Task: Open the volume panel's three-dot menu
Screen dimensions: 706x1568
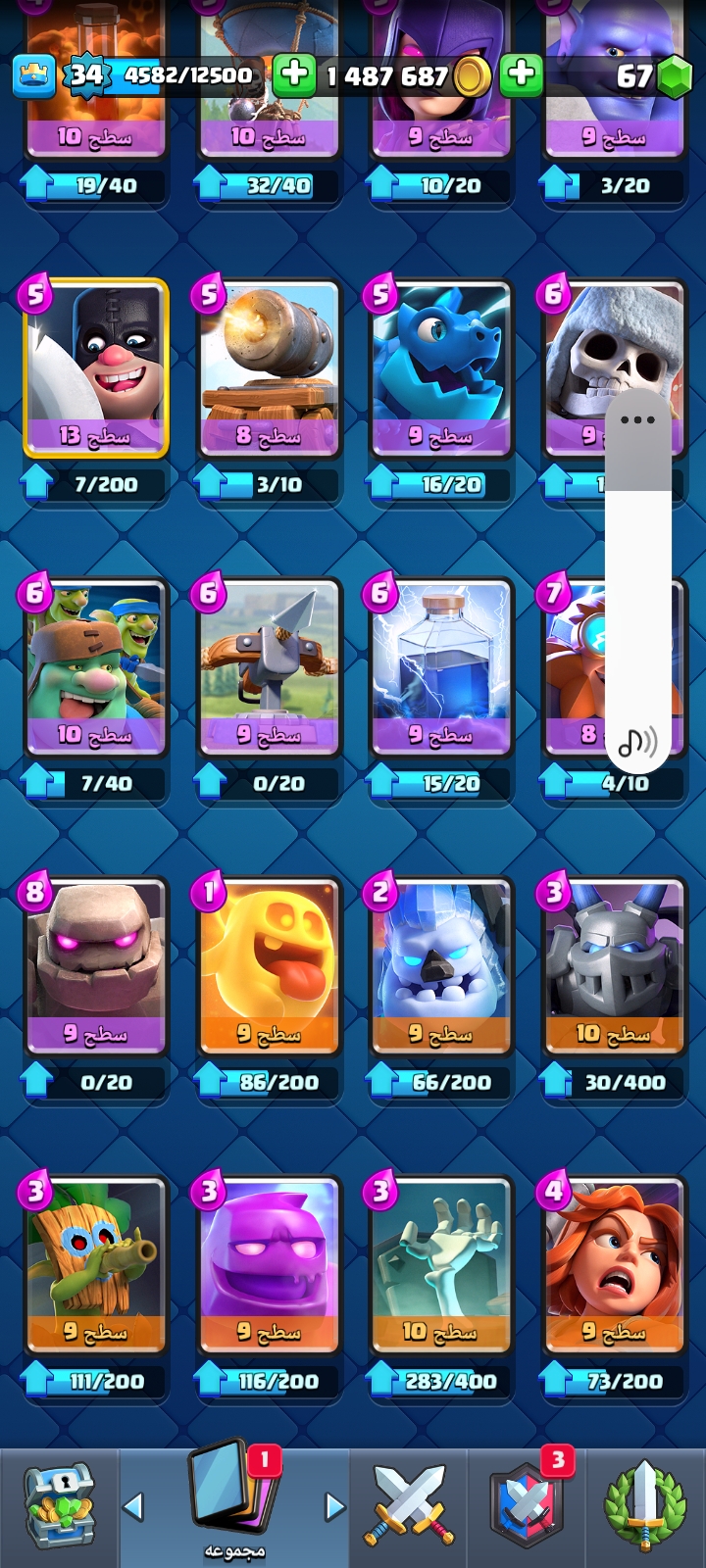Action: click(x=637, y=420)
